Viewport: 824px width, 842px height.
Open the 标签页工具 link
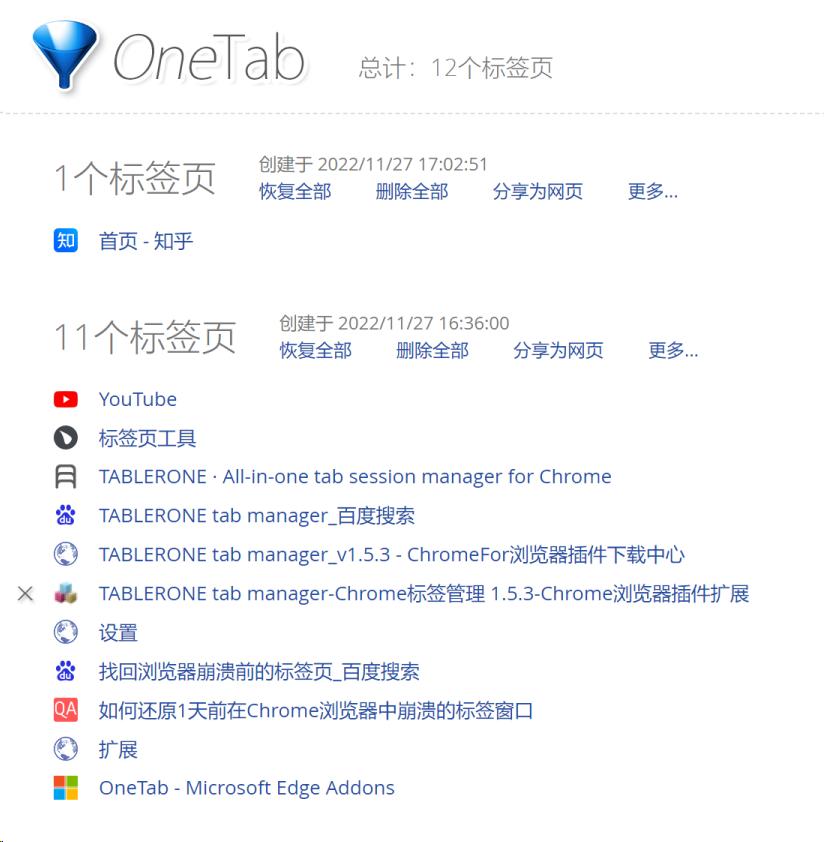pos(147,438)
